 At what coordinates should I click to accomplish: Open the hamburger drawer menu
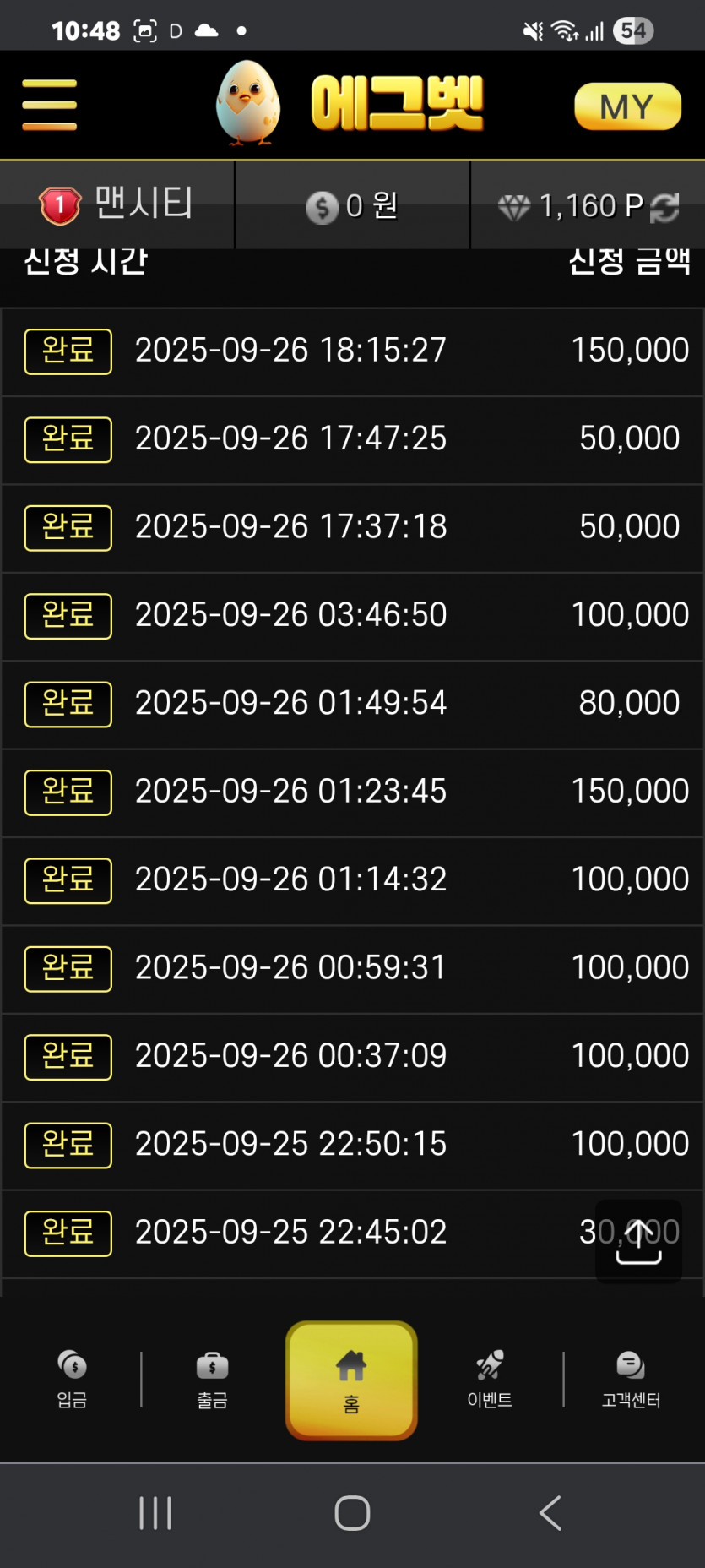click(49, 105)
